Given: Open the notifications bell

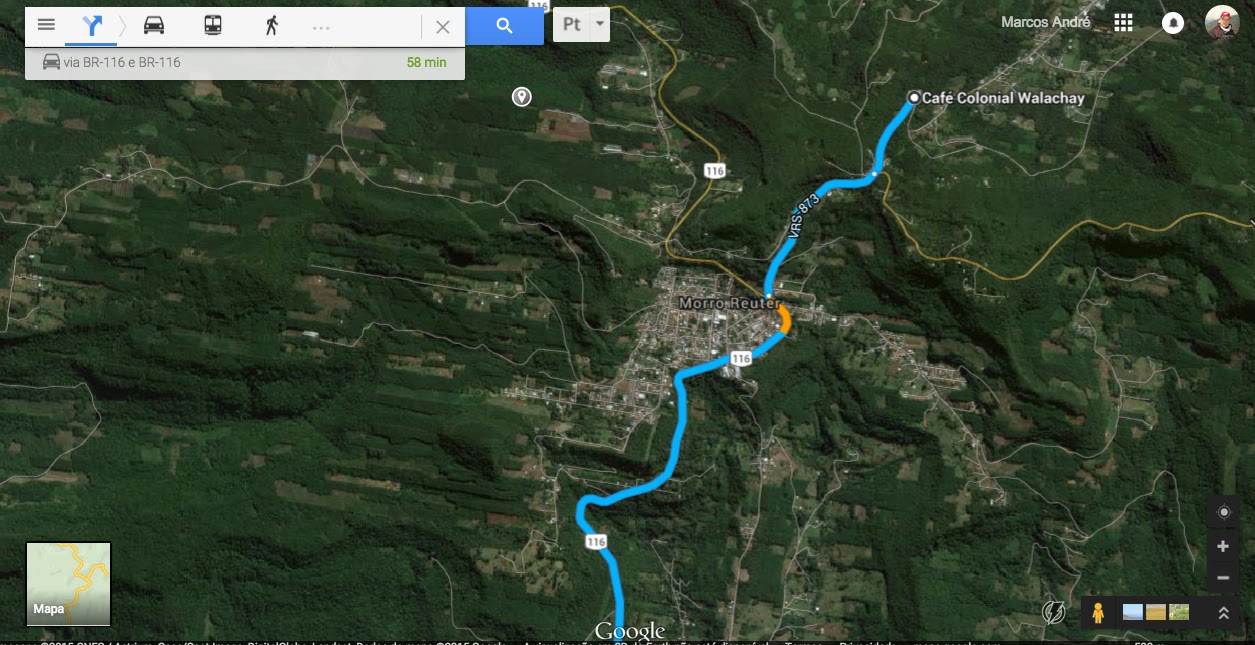Looking at the screenshot, I should tap(1173, 23).
